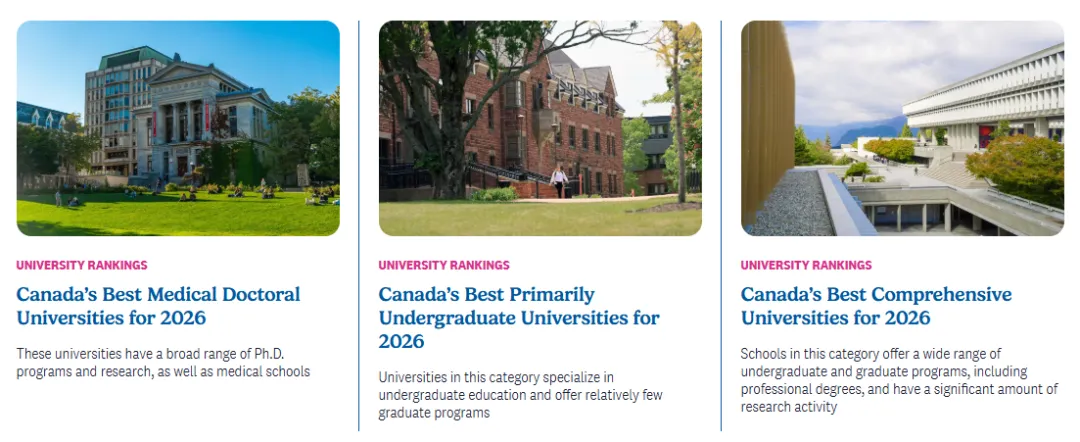The image size is (1080, 442).
Task: Tap the campus lawn photo for Medical Doctoral
Action: (x=178, y=128)
